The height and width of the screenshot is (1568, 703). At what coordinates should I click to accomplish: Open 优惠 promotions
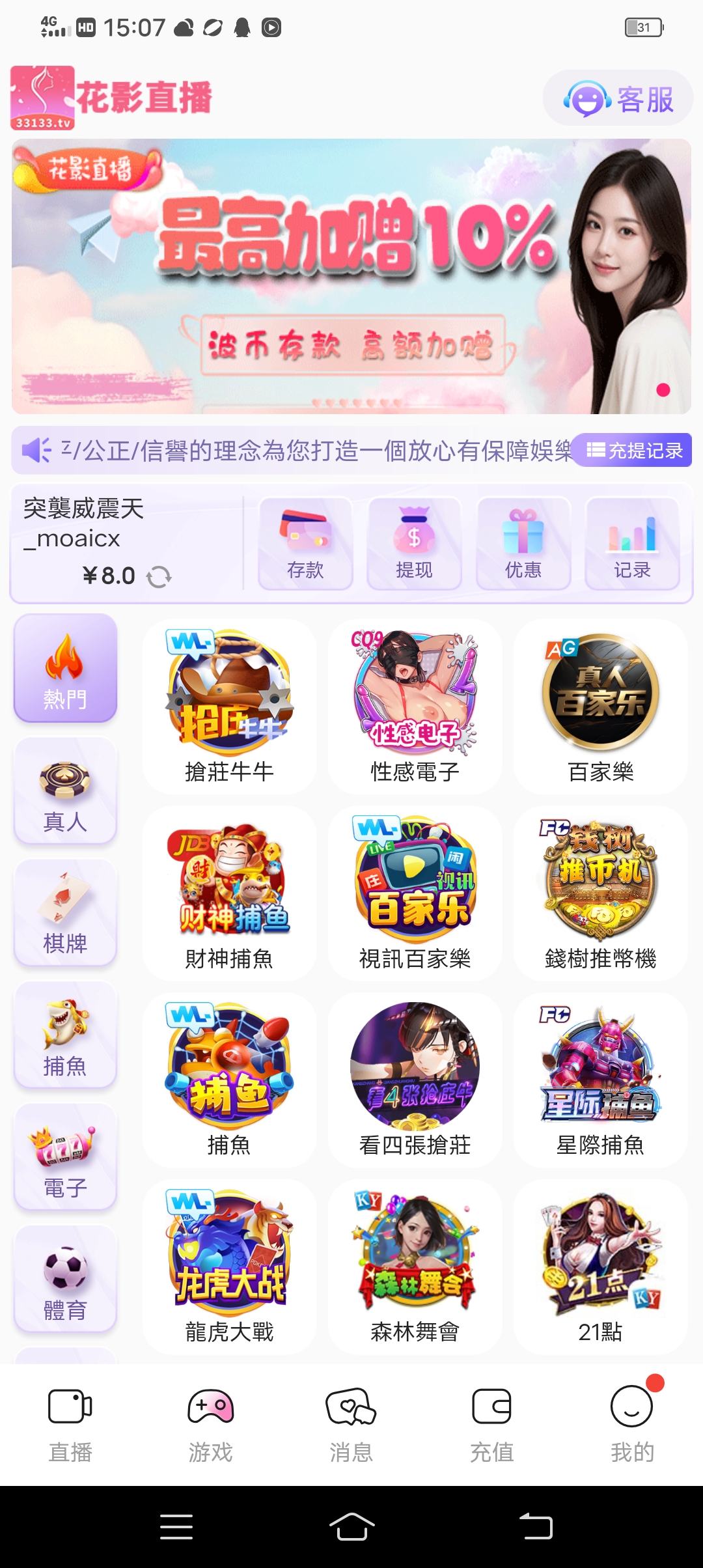pos(523,544)
